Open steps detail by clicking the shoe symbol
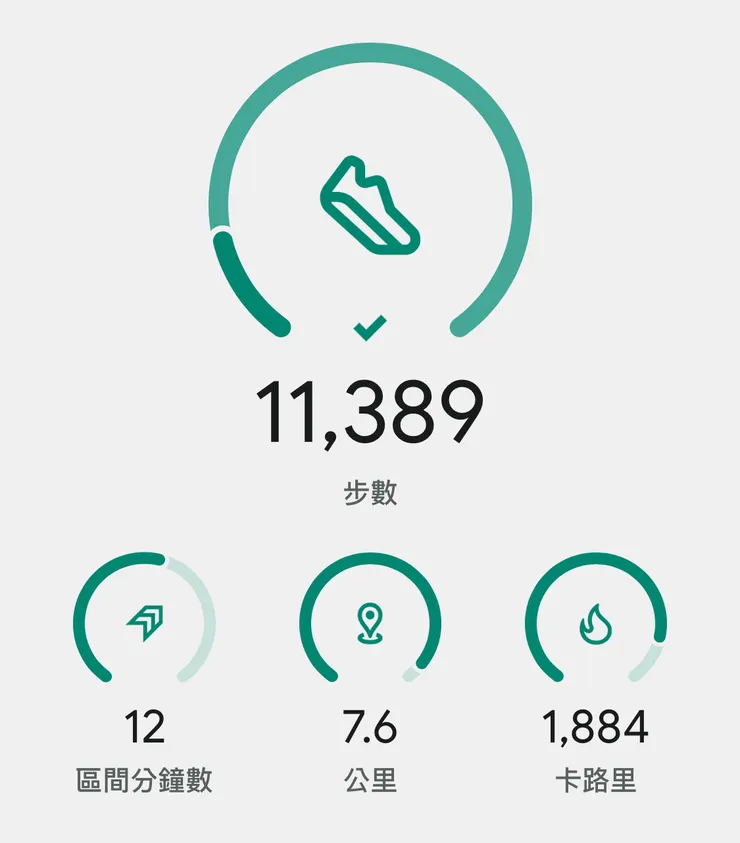 (x=369, y=205)
